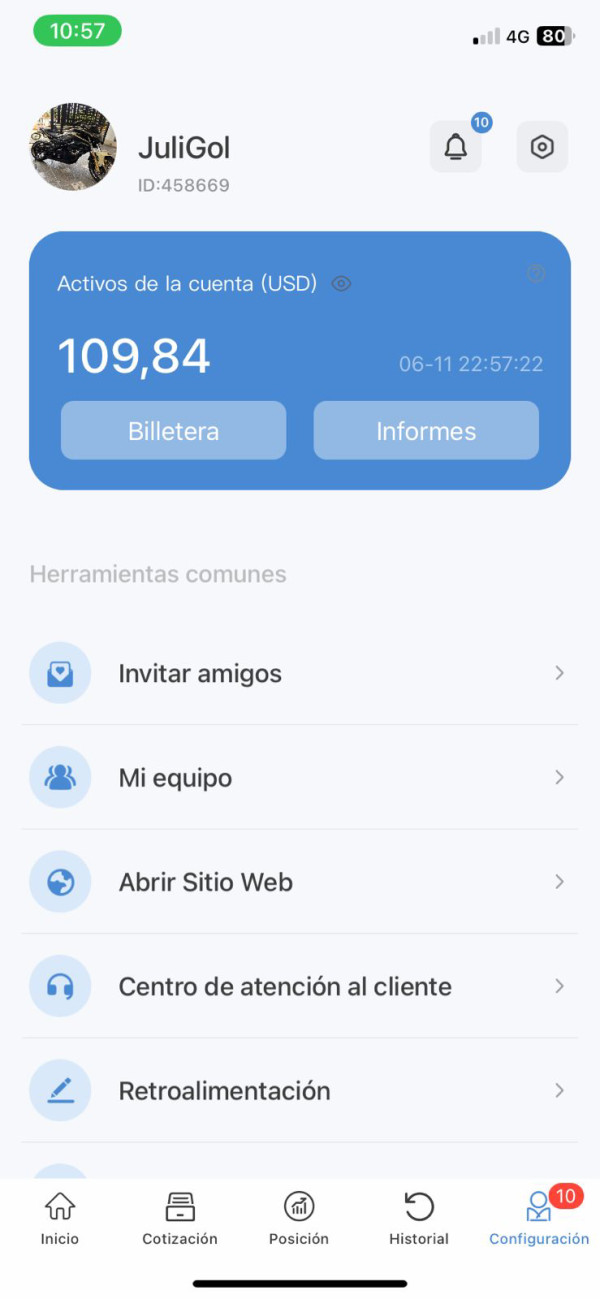Open Mi equipo
The image size is (600, 1299).
point(300,777)
